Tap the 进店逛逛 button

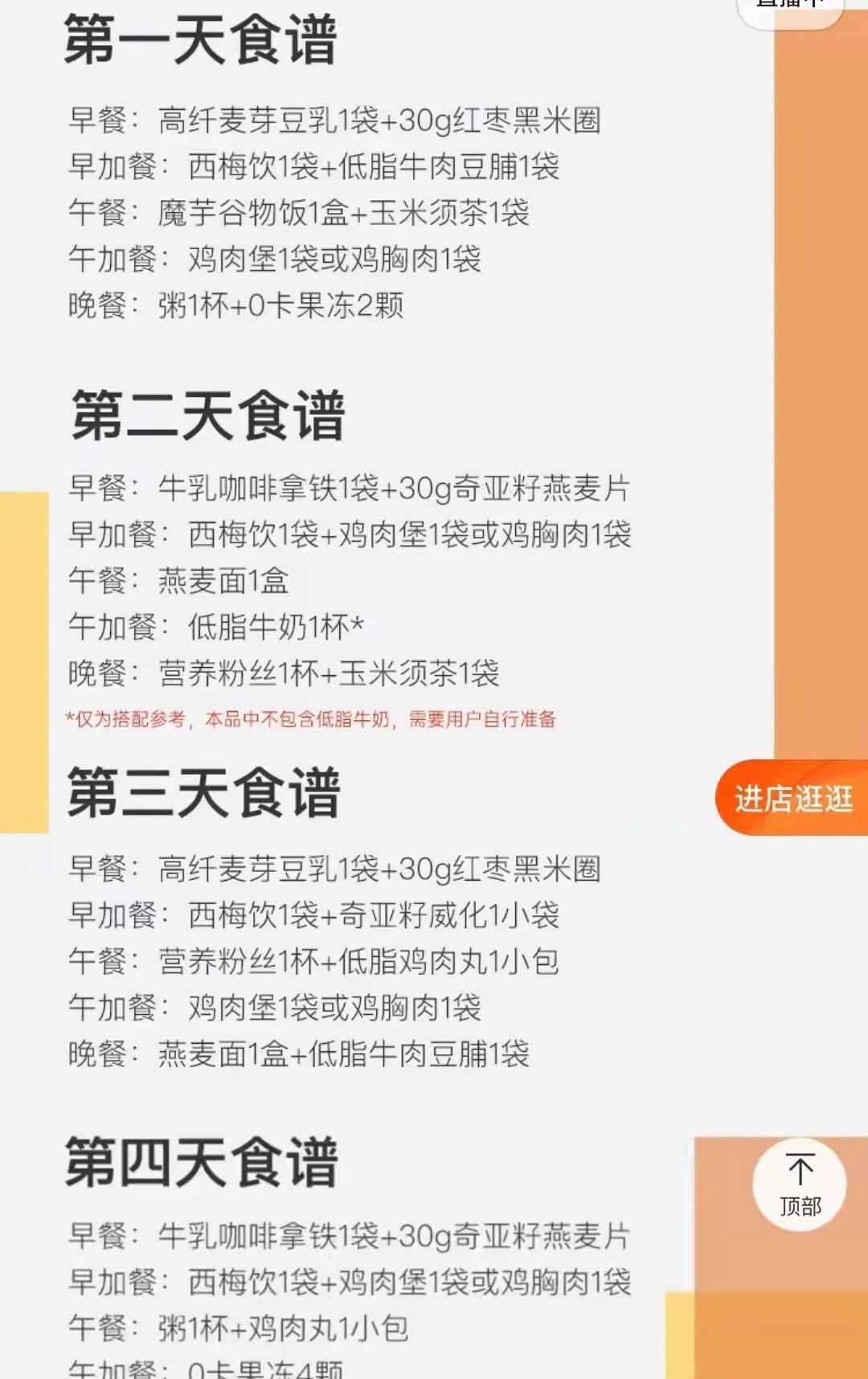point(792,799)
